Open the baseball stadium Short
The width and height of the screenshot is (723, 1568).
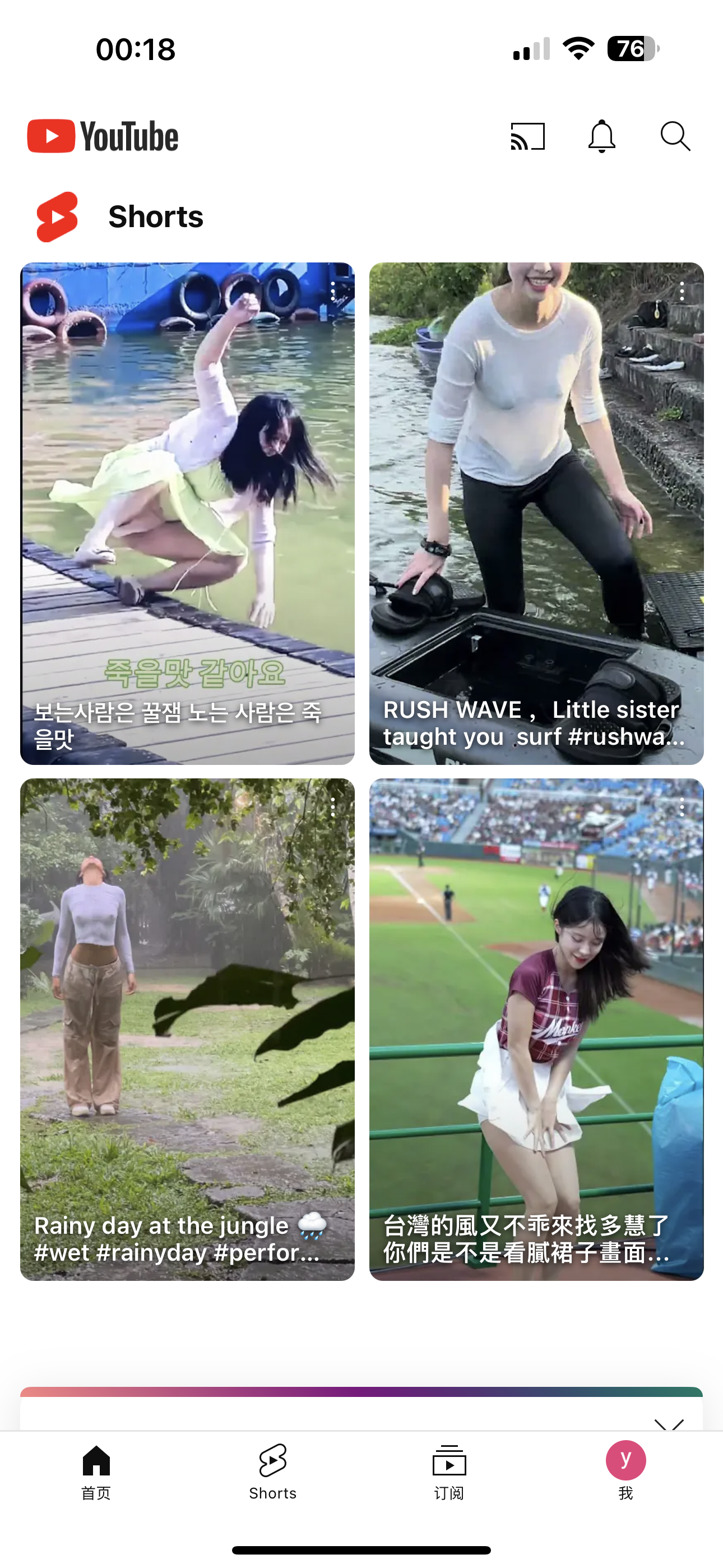536,1029
